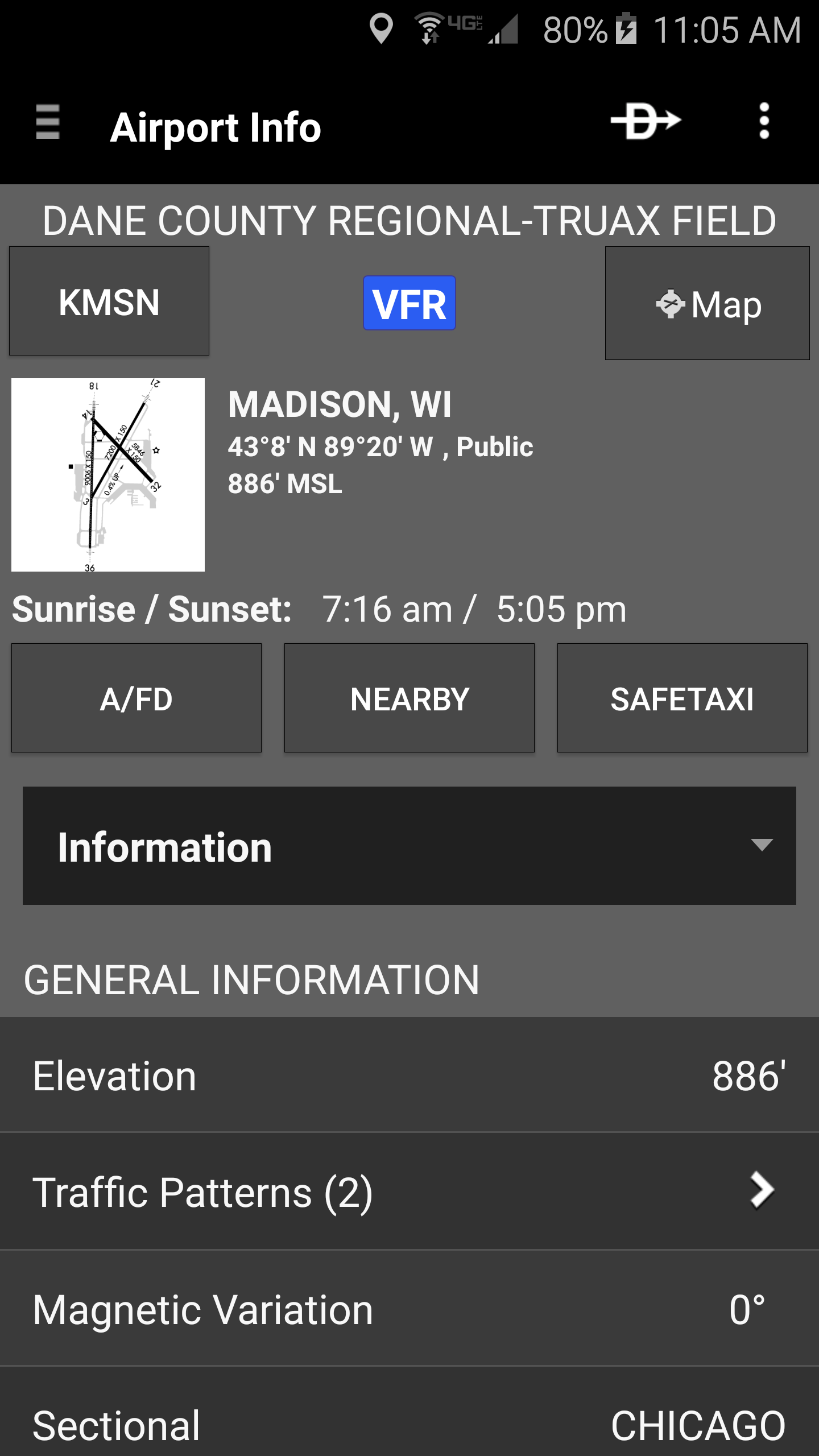Toggle Map view for Dane County Regional
819x1456 pixels.
pos(708,303)
